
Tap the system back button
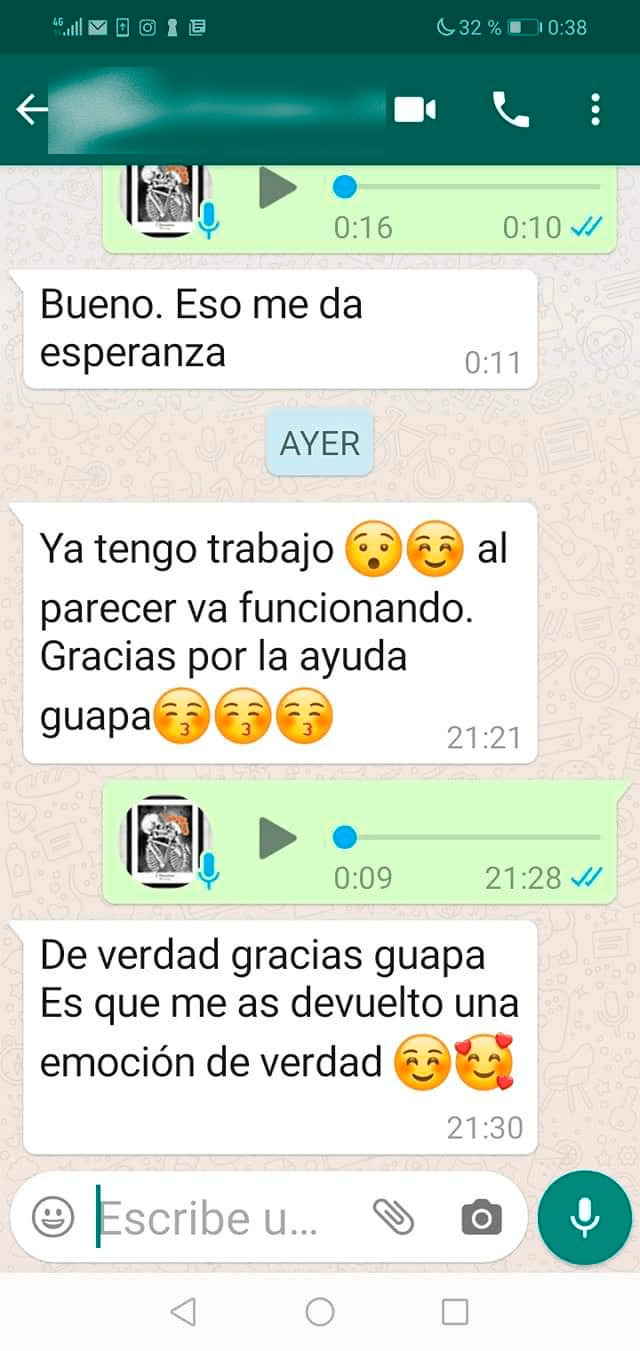coord(183,1312)
